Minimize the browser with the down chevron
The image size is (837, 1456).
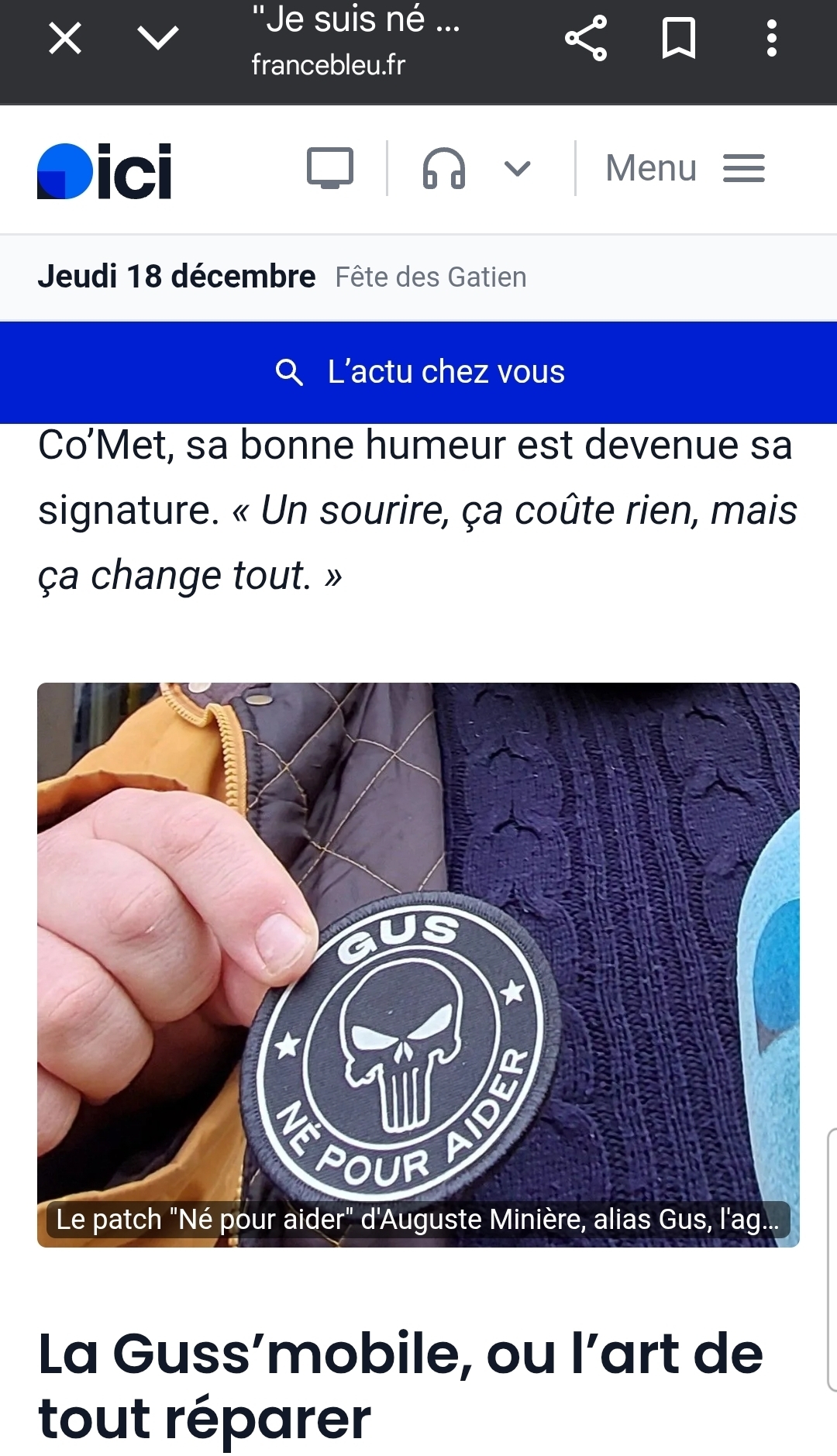point(157,38)
